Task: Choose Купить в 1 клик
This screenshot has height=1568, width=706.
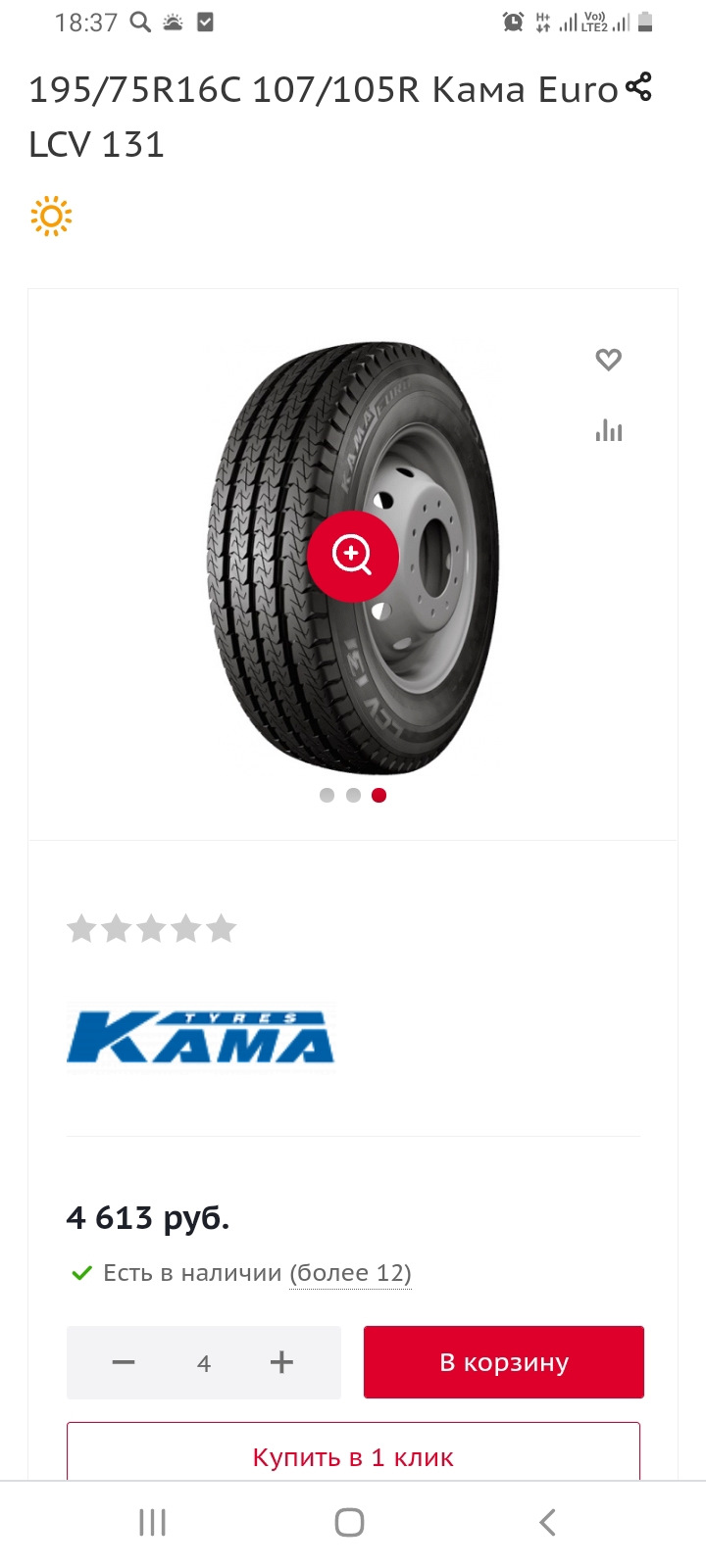Action: [353, 1456]
